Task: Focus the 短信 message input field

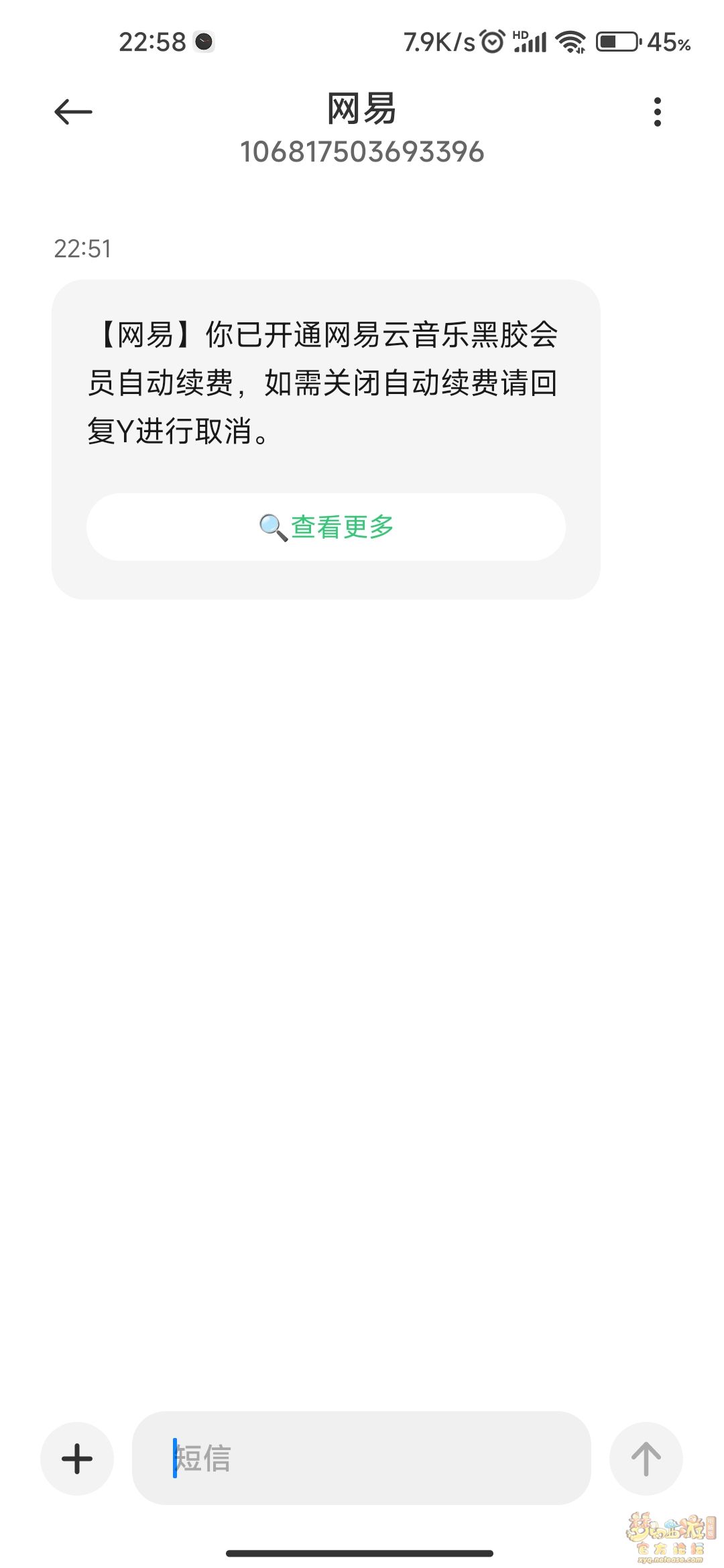Action: pos(361,1458)
